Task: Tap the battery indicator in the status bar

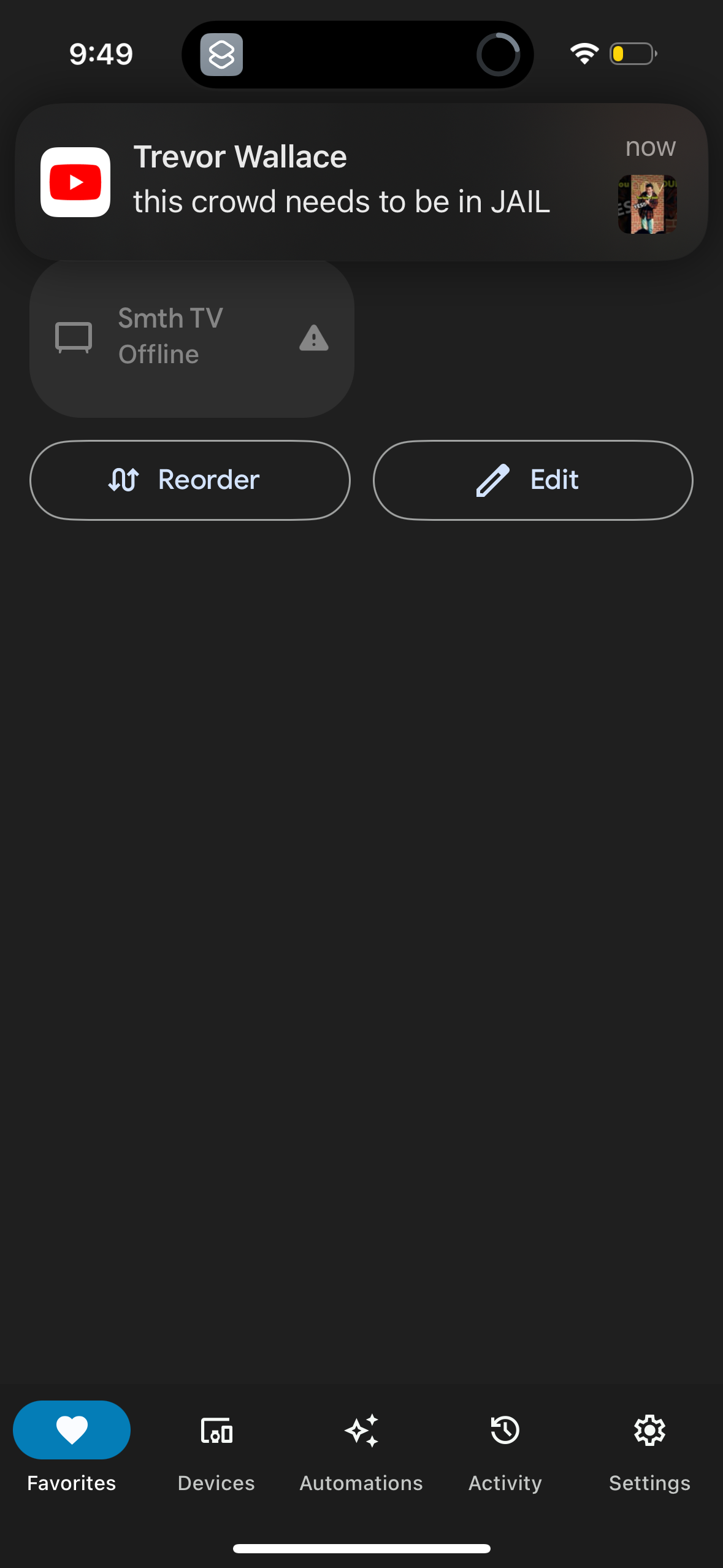Action: point(632,53)
